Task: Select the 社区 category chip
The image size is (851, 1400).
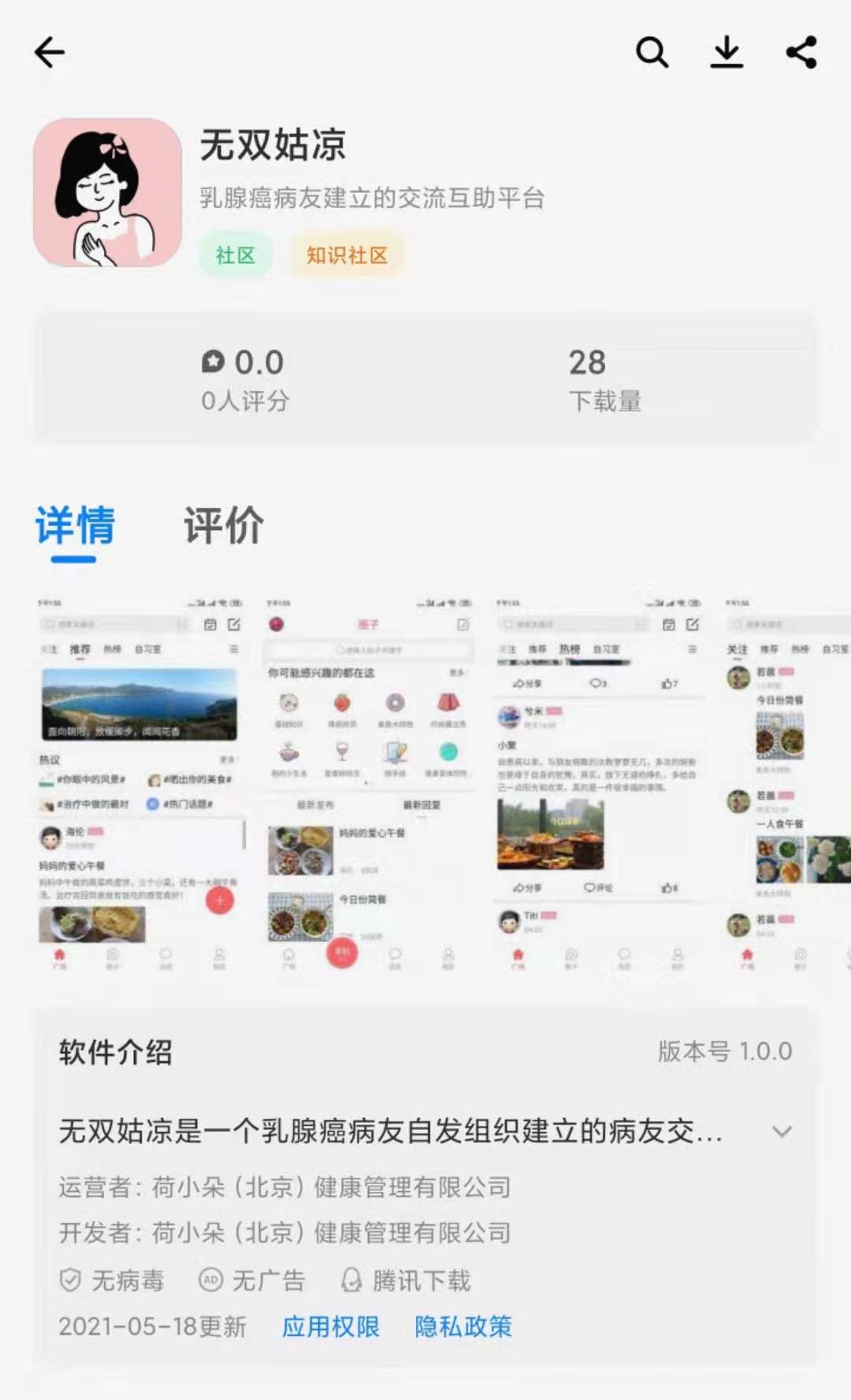Action: (x=236, y=255)
